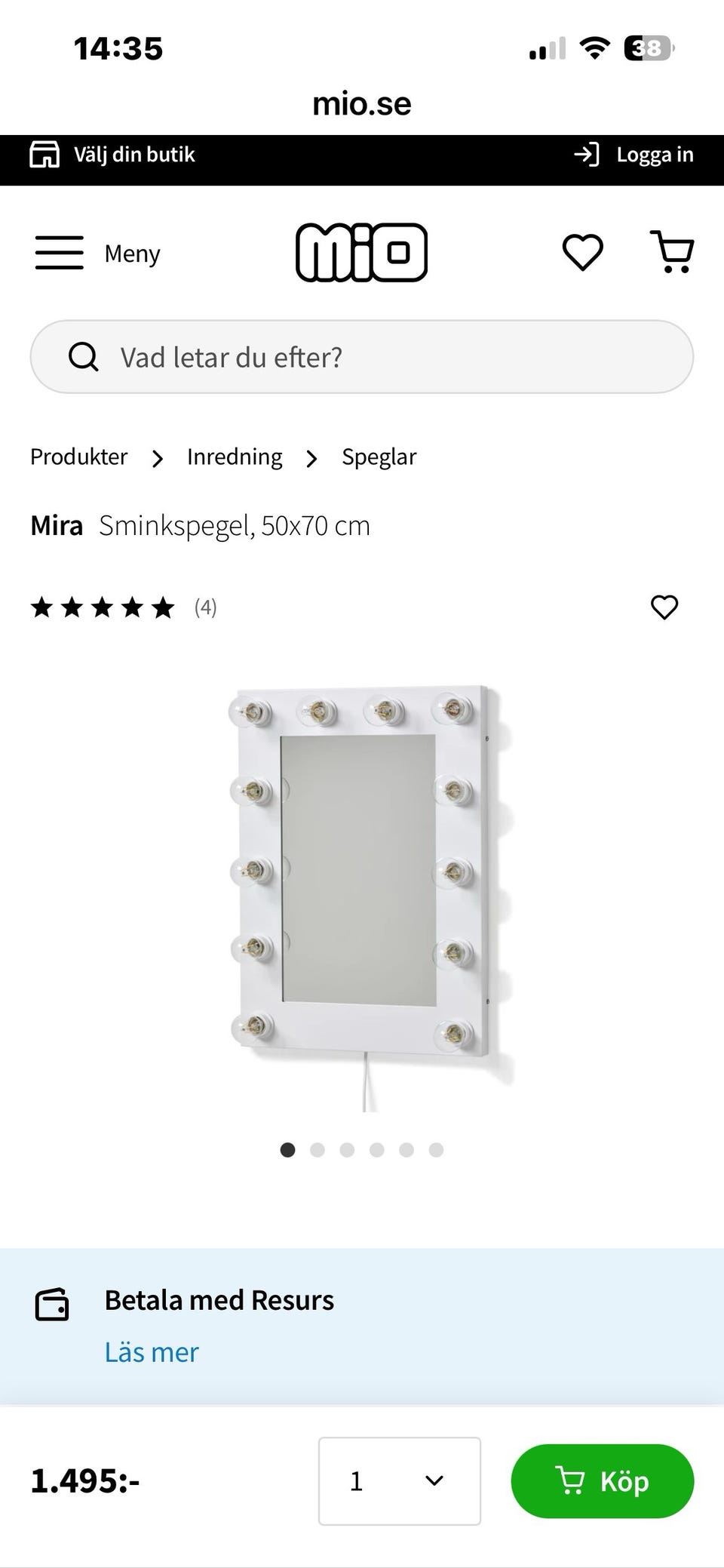Open the favorites heart in the header
This screenshot has width=724, height=1568.
click(581, 252)
